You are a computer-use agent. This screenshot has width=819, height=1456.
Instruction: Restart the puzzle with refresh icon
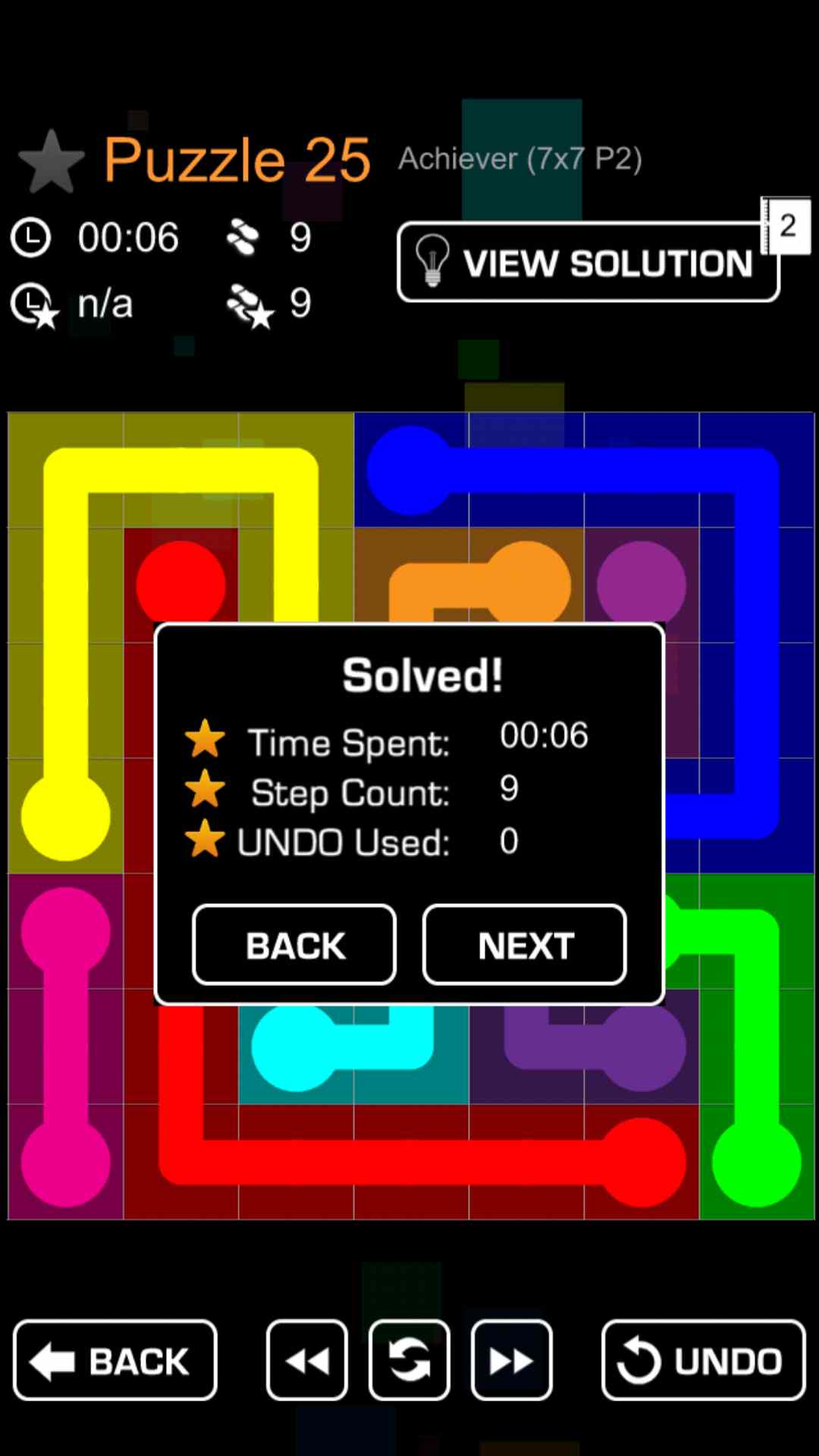tap(409, 1360)
